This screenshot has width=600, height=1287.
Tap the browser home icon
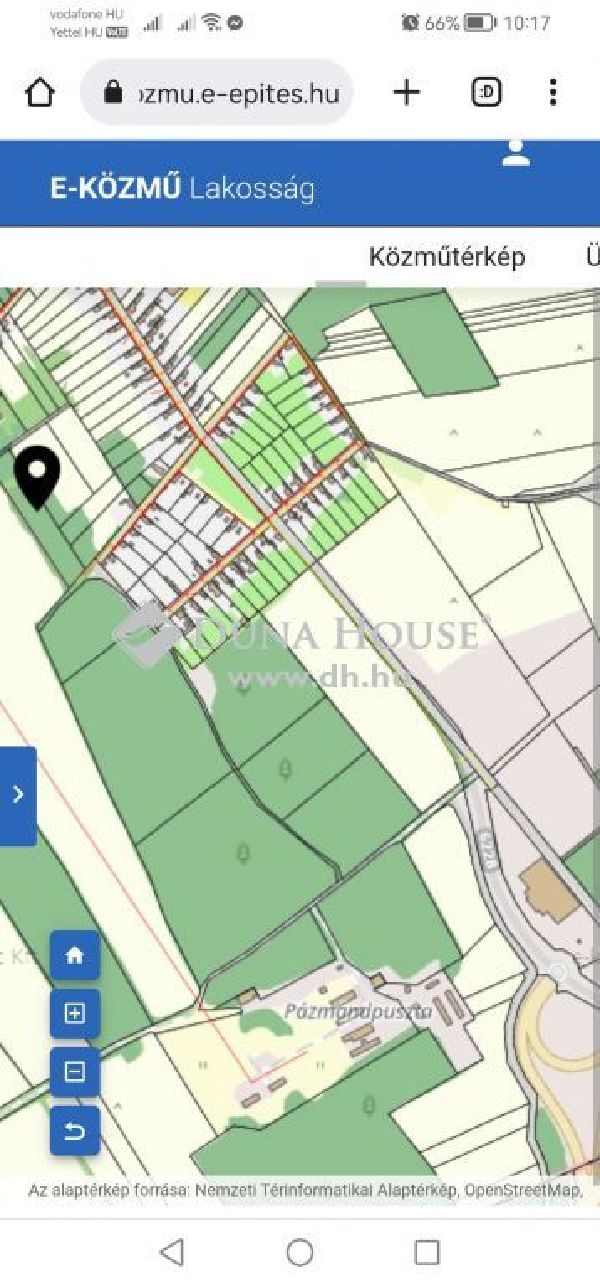tap(39, 93)
